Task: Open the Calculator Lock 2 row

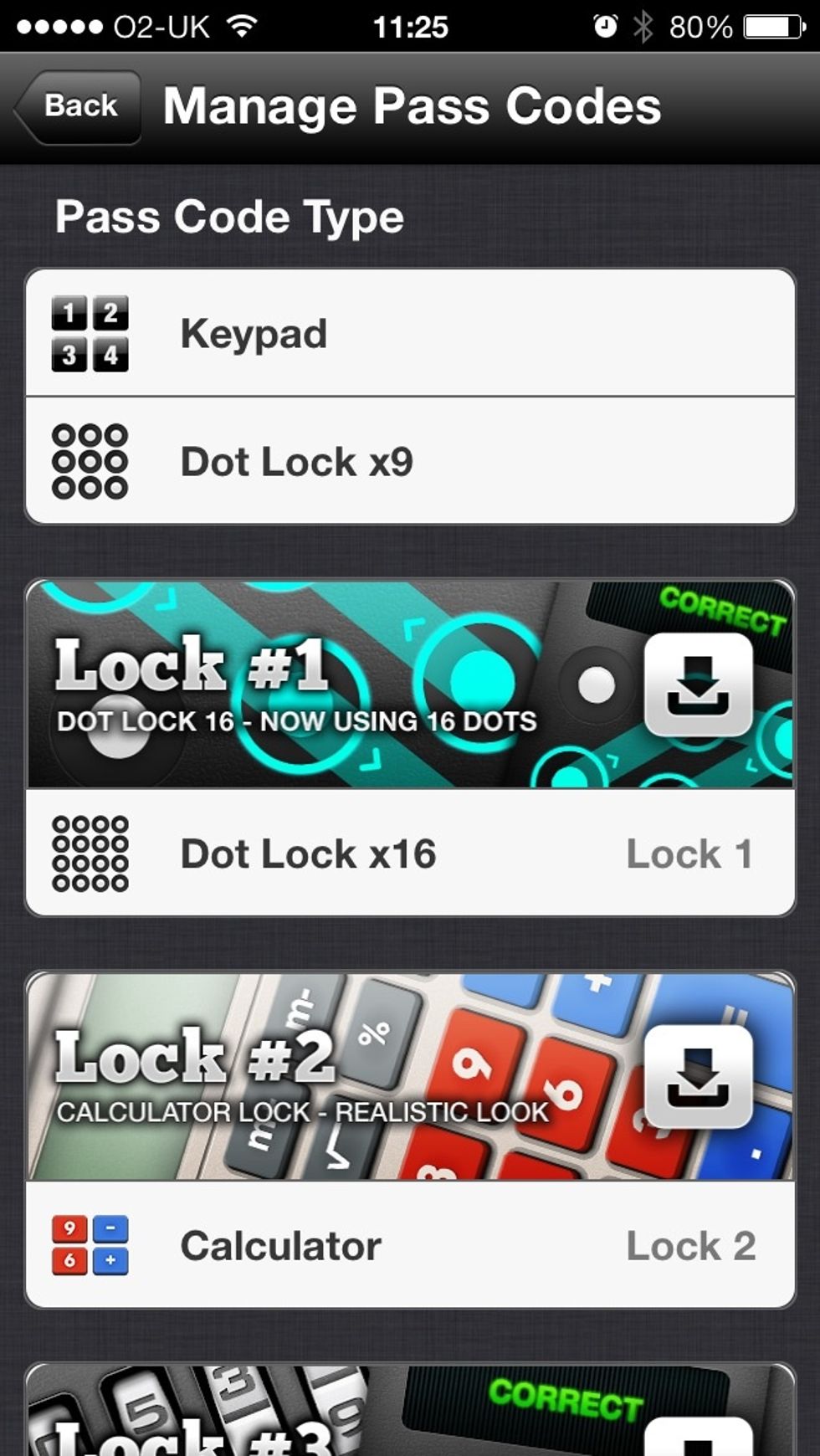Action: click(x=410, y=1244)
